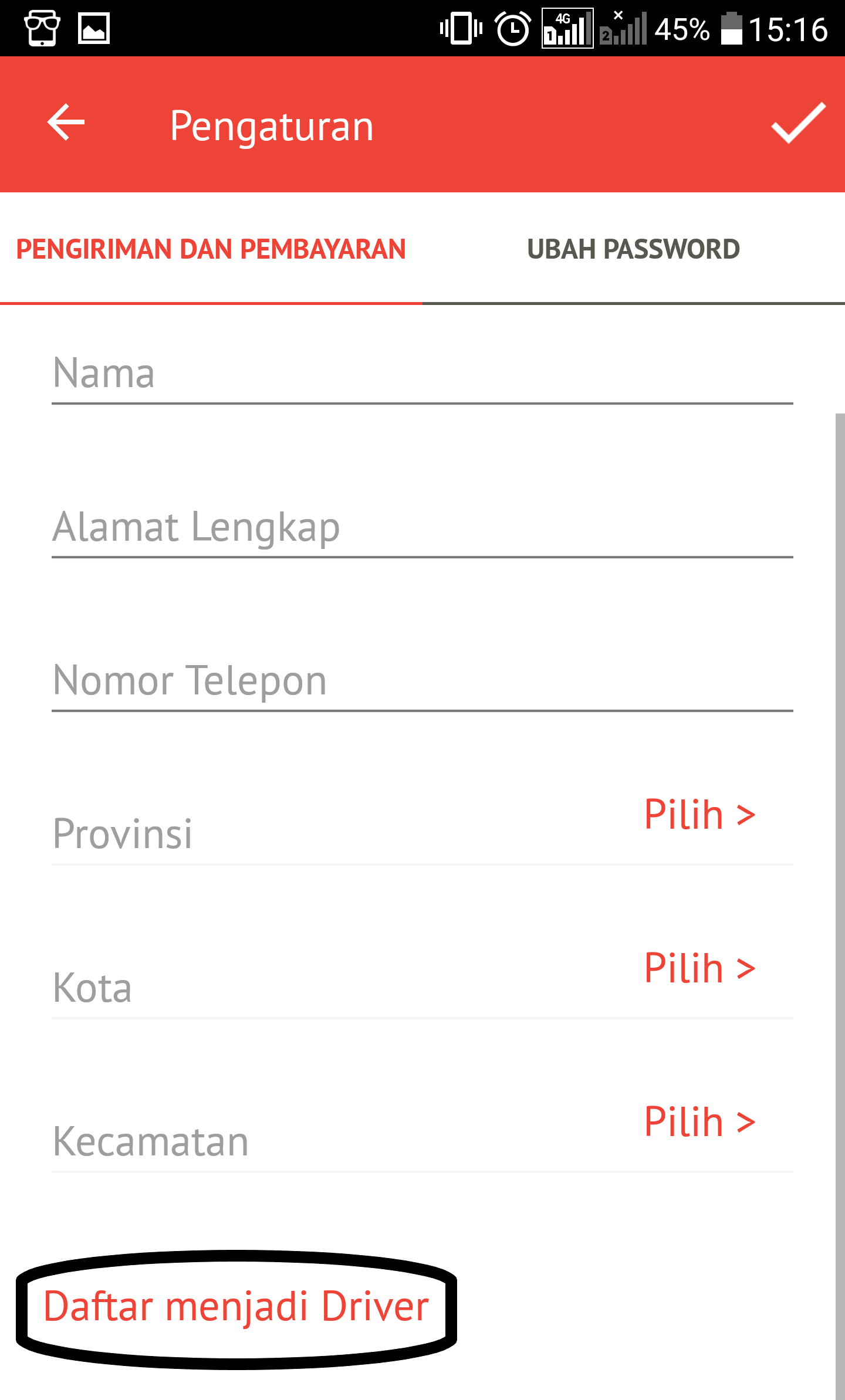Tap the vibrate mode status icon
Viewport: 845px width, 1400px height.
click(x=459, y=28)
